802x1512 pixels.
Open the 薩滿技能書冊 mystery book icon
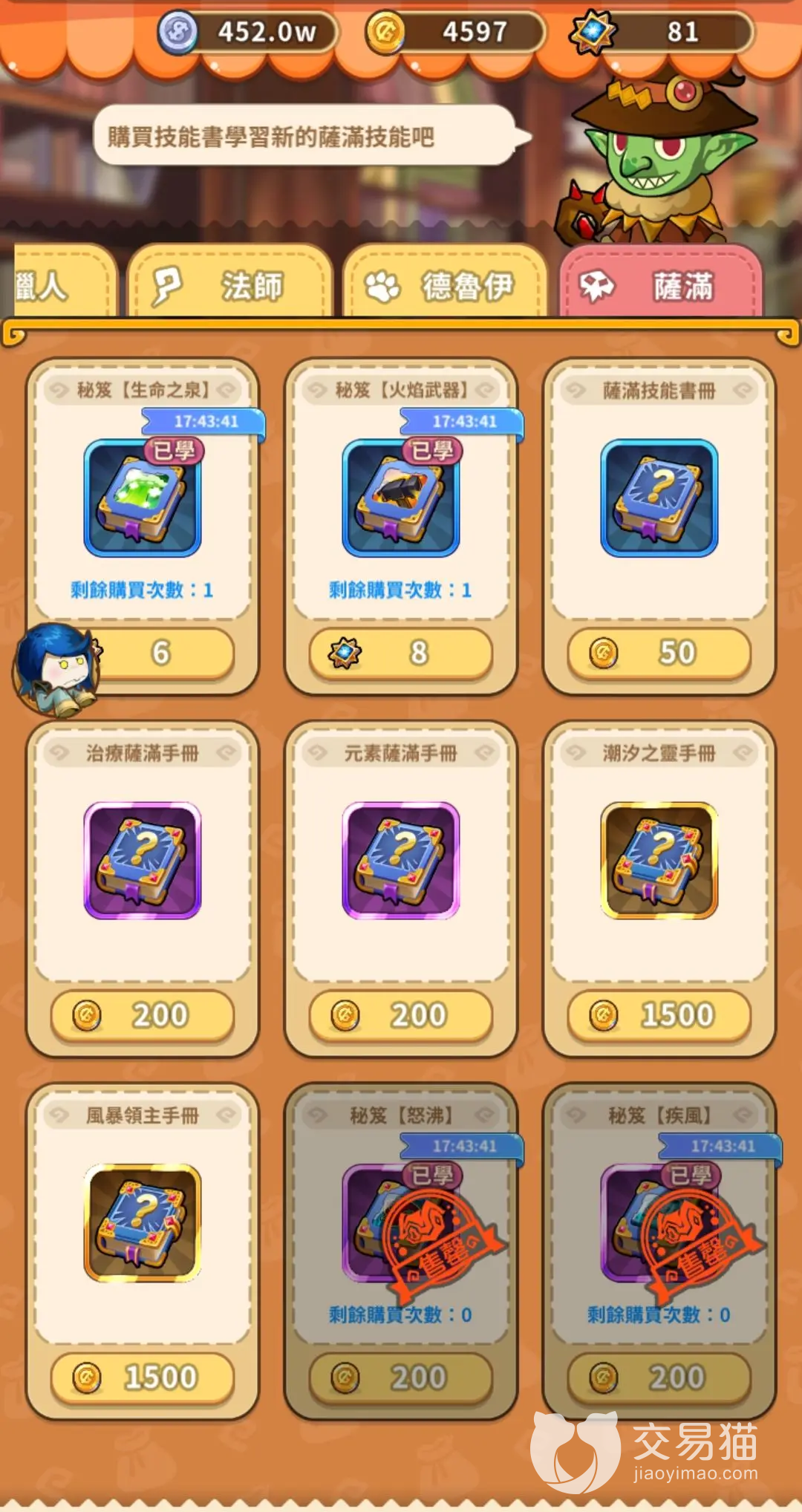[x=659, y=499]
